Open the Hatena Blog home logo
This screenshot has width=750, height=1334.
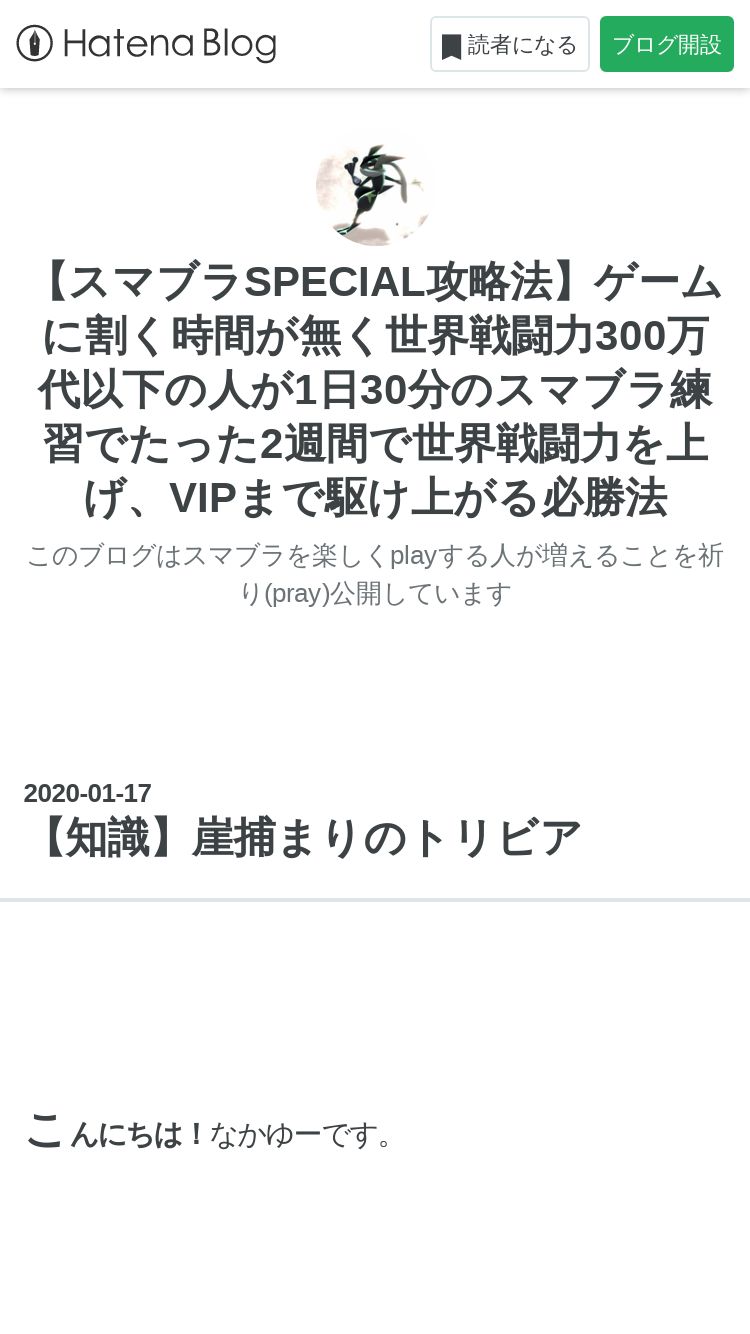[146, 44]
